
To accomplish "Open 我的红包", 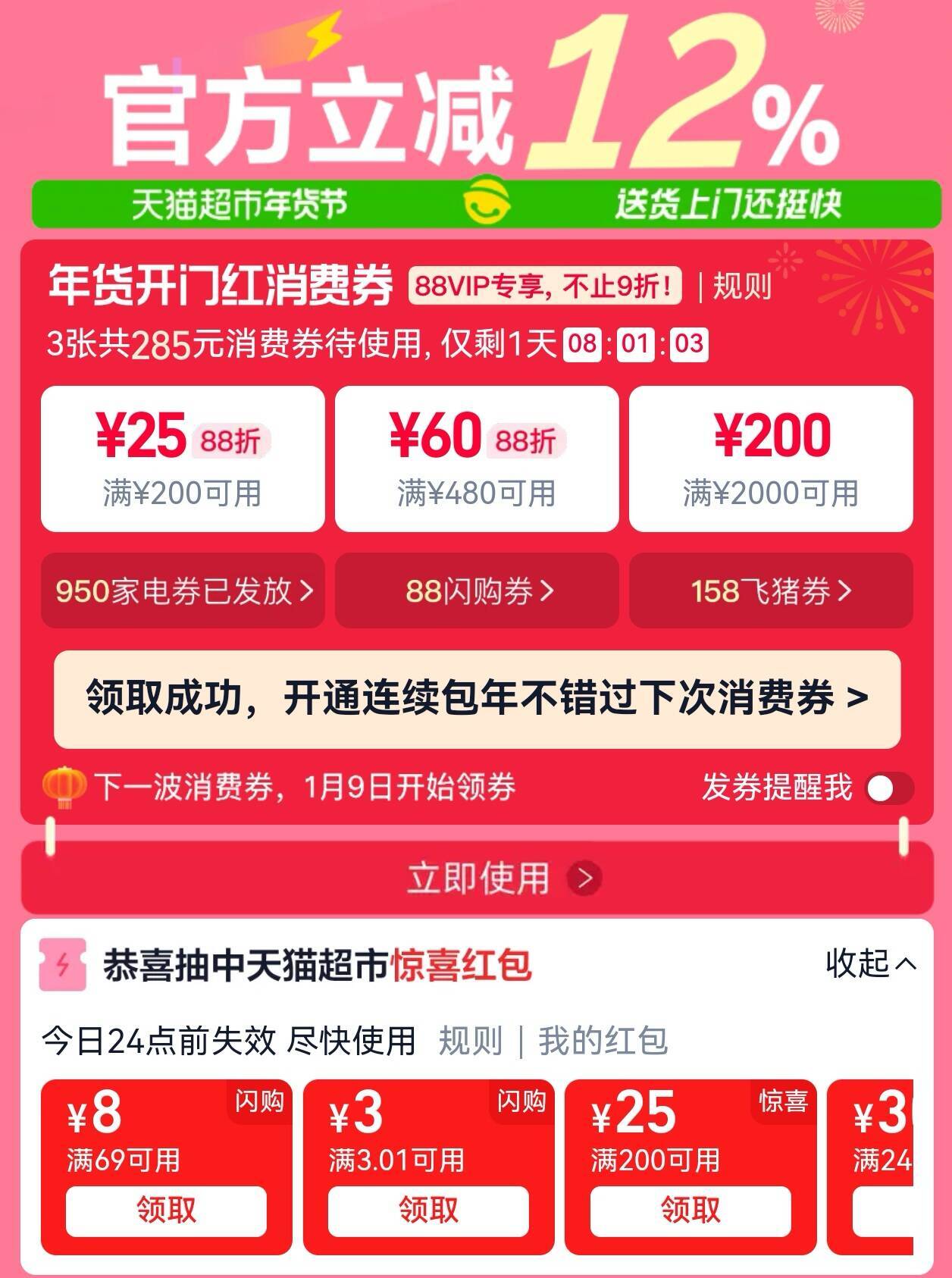I will (x=603, y=1041).
